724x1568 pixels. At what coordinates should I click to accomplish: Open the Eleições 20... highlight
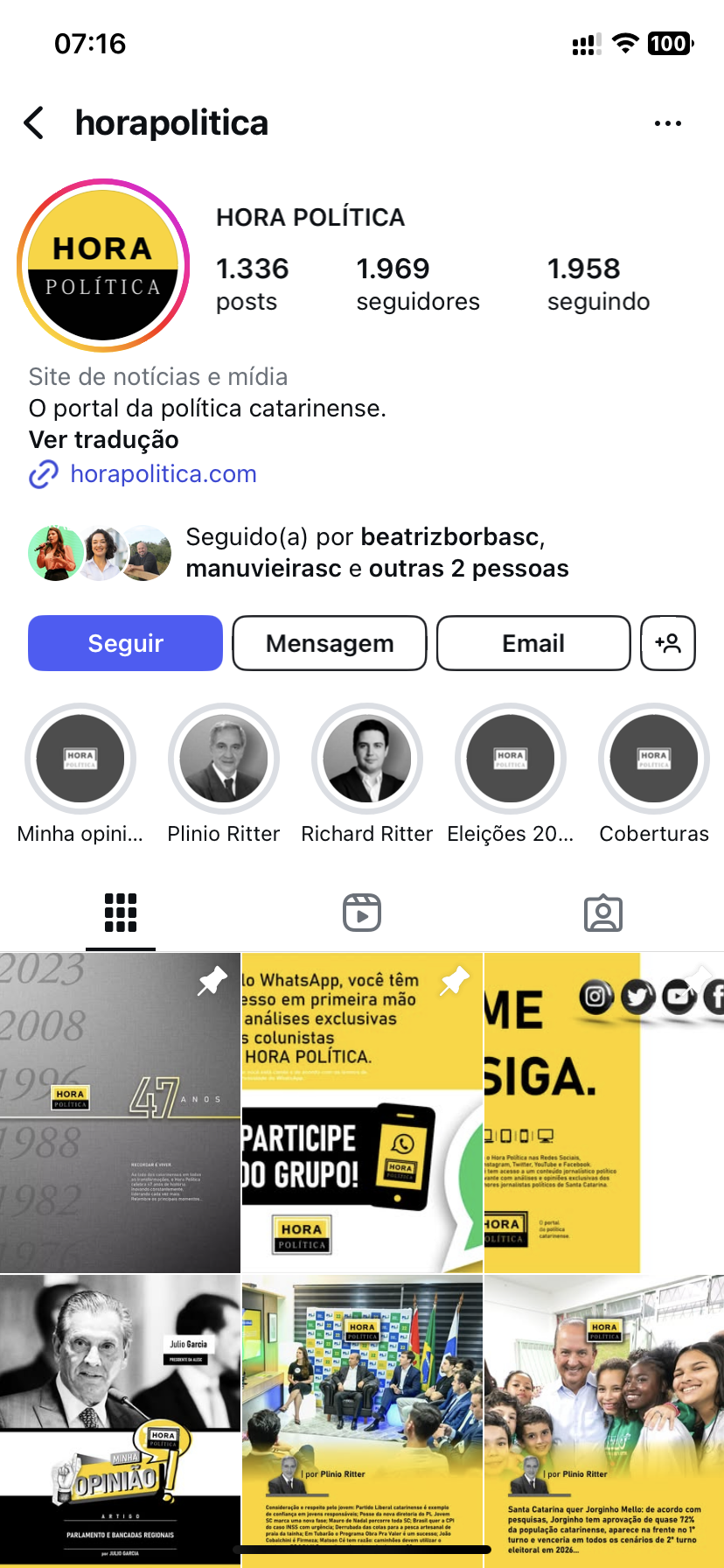point(511,759)
